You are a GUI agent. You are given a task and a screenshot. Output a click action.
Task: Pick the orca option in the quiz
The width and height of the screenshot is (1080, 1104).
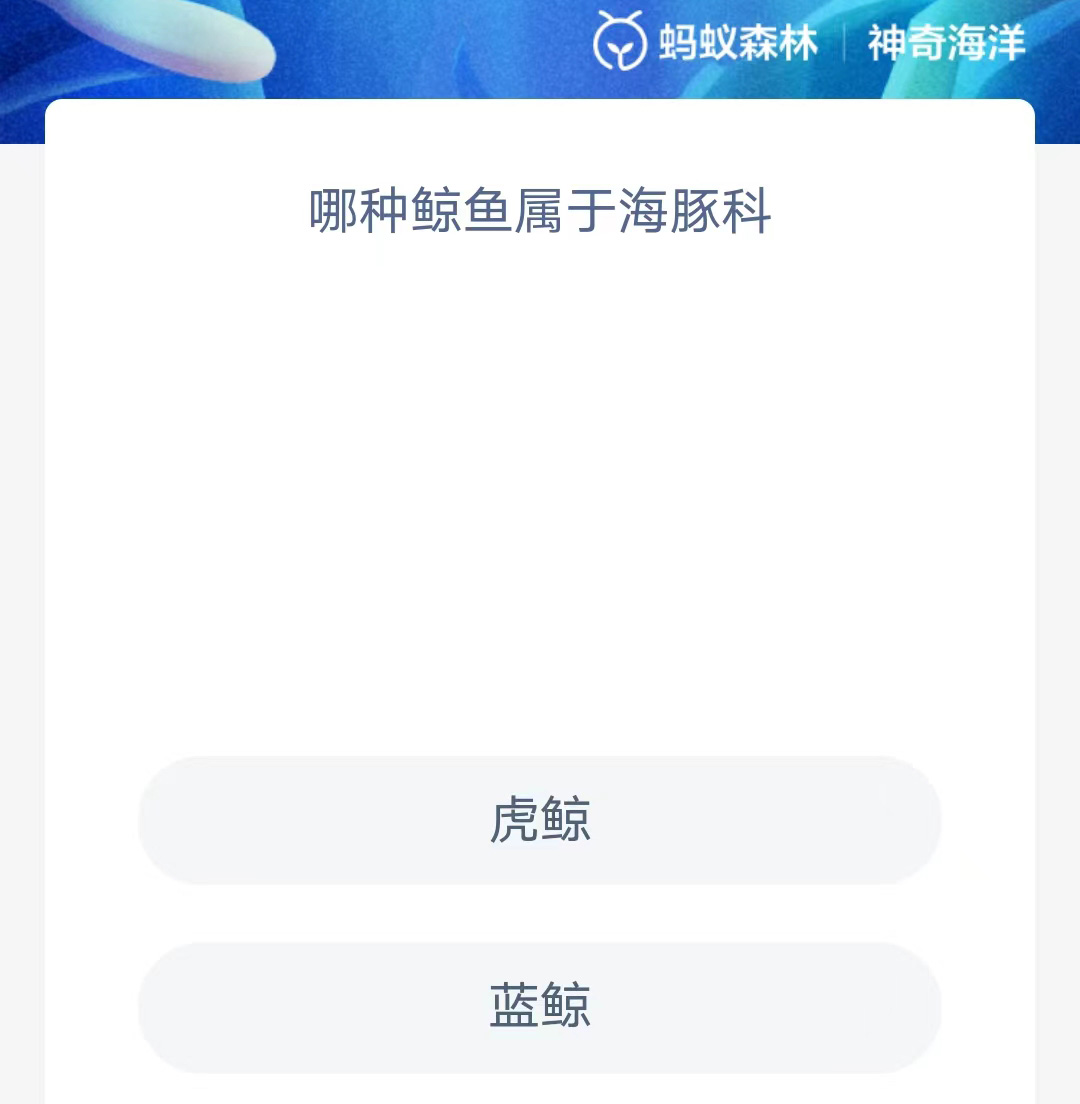[540, 820]
